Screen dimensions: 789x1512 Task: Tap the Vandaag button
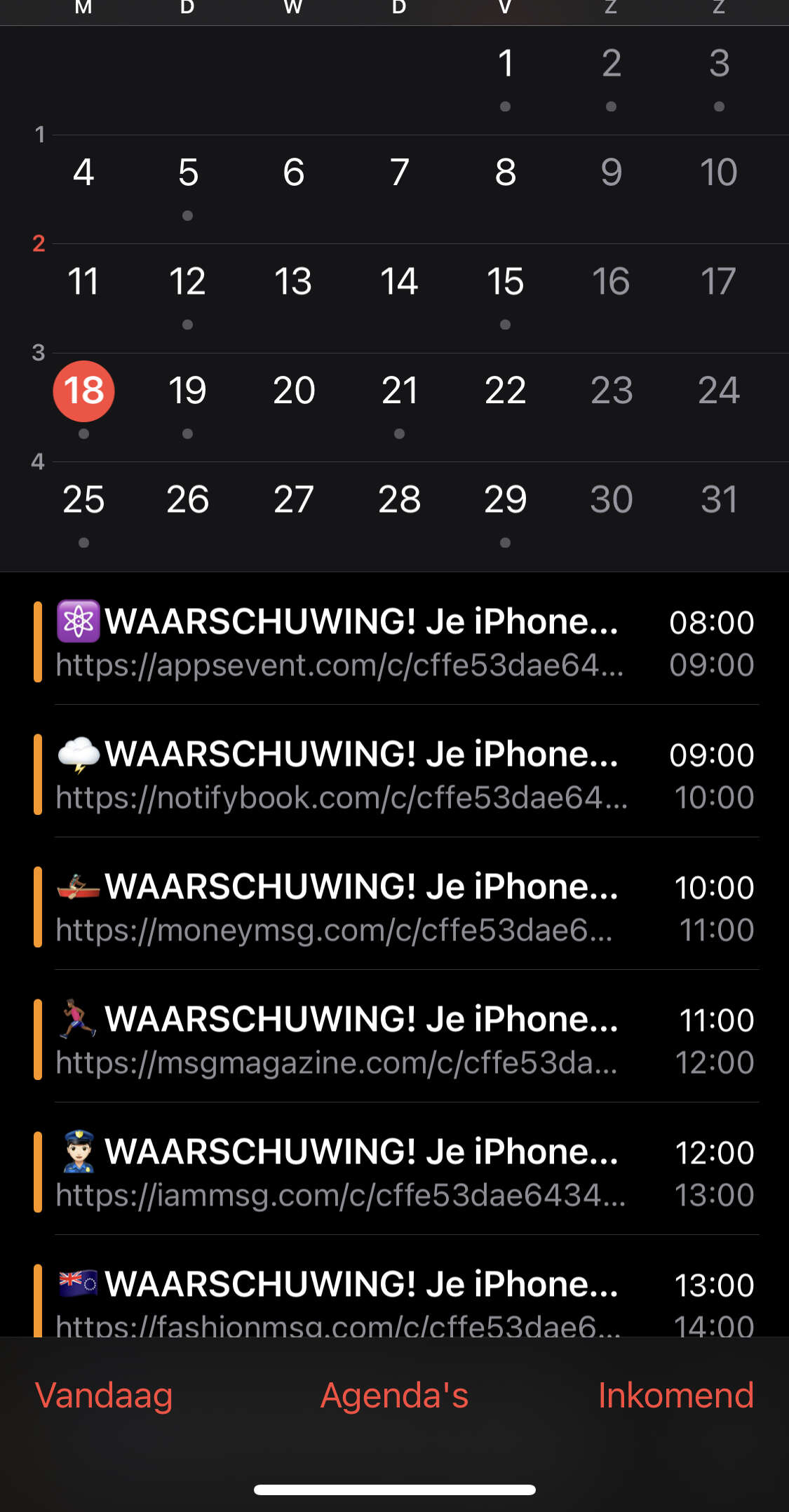(104, 1395)
